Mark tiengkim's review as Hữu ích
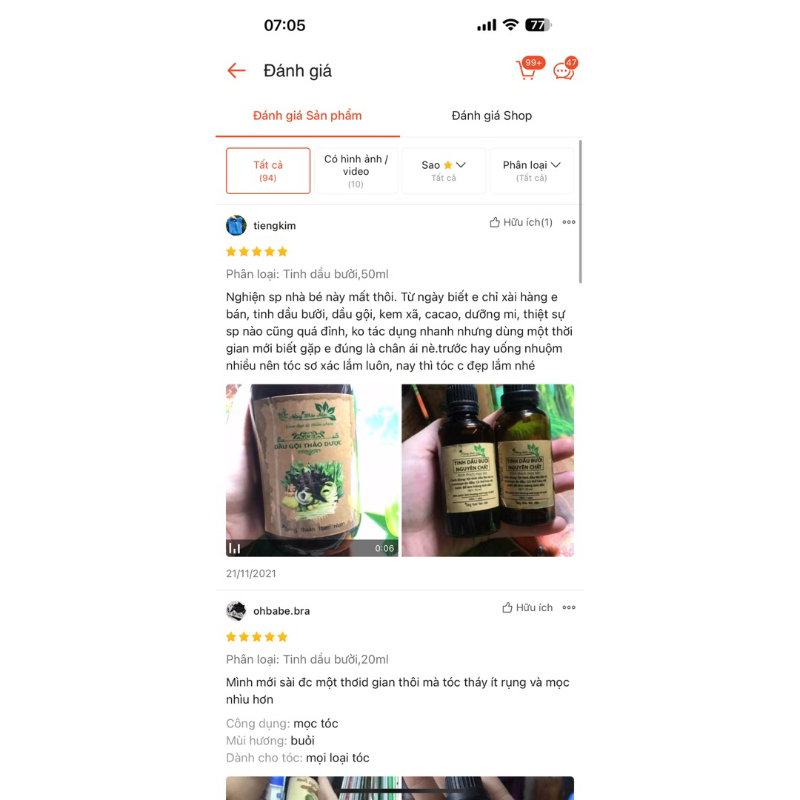 pos(521,223)
